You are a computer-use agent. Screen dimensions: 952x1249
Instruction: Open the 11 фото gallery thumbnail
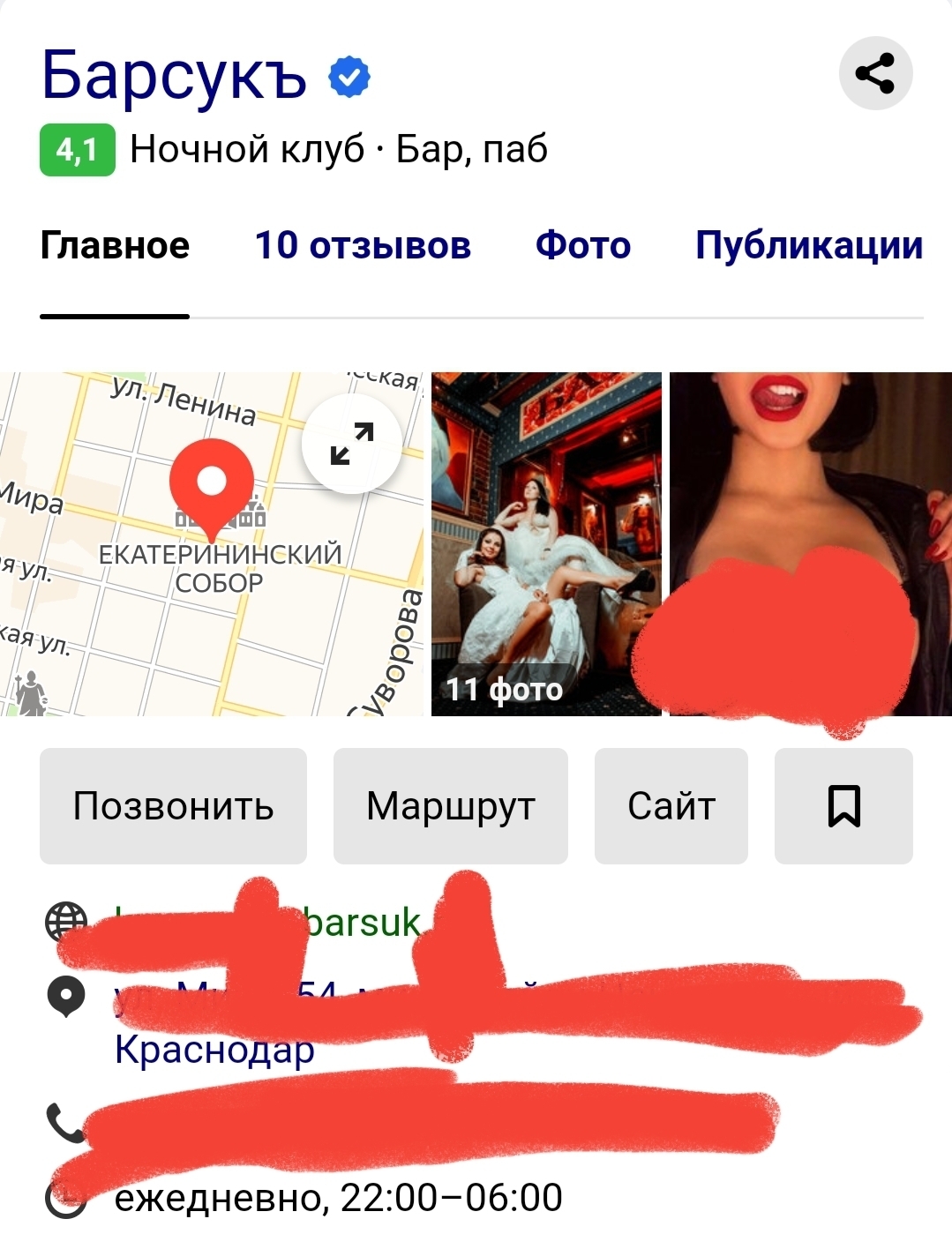click(546, 543)
